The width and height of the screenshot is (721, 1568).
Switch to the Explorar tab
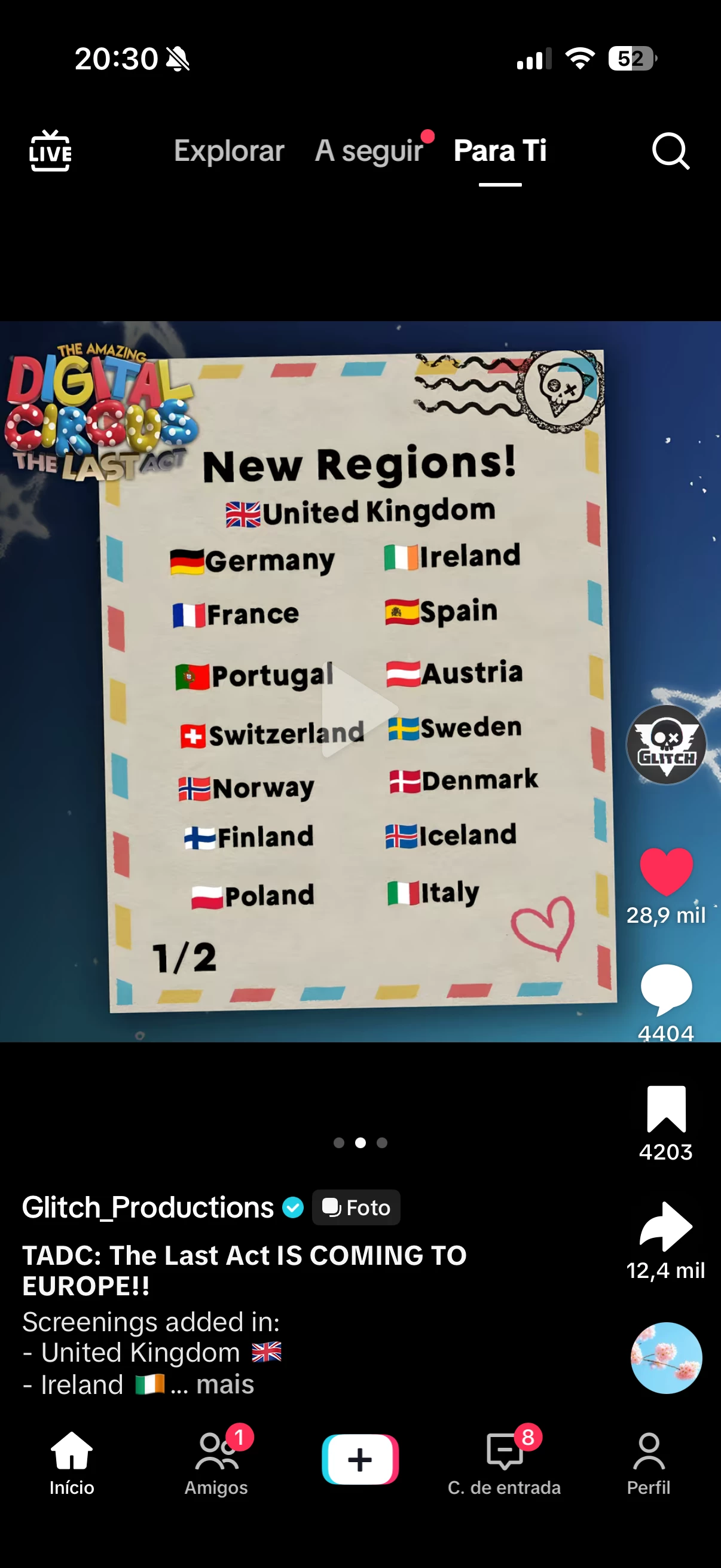[229, 151]
